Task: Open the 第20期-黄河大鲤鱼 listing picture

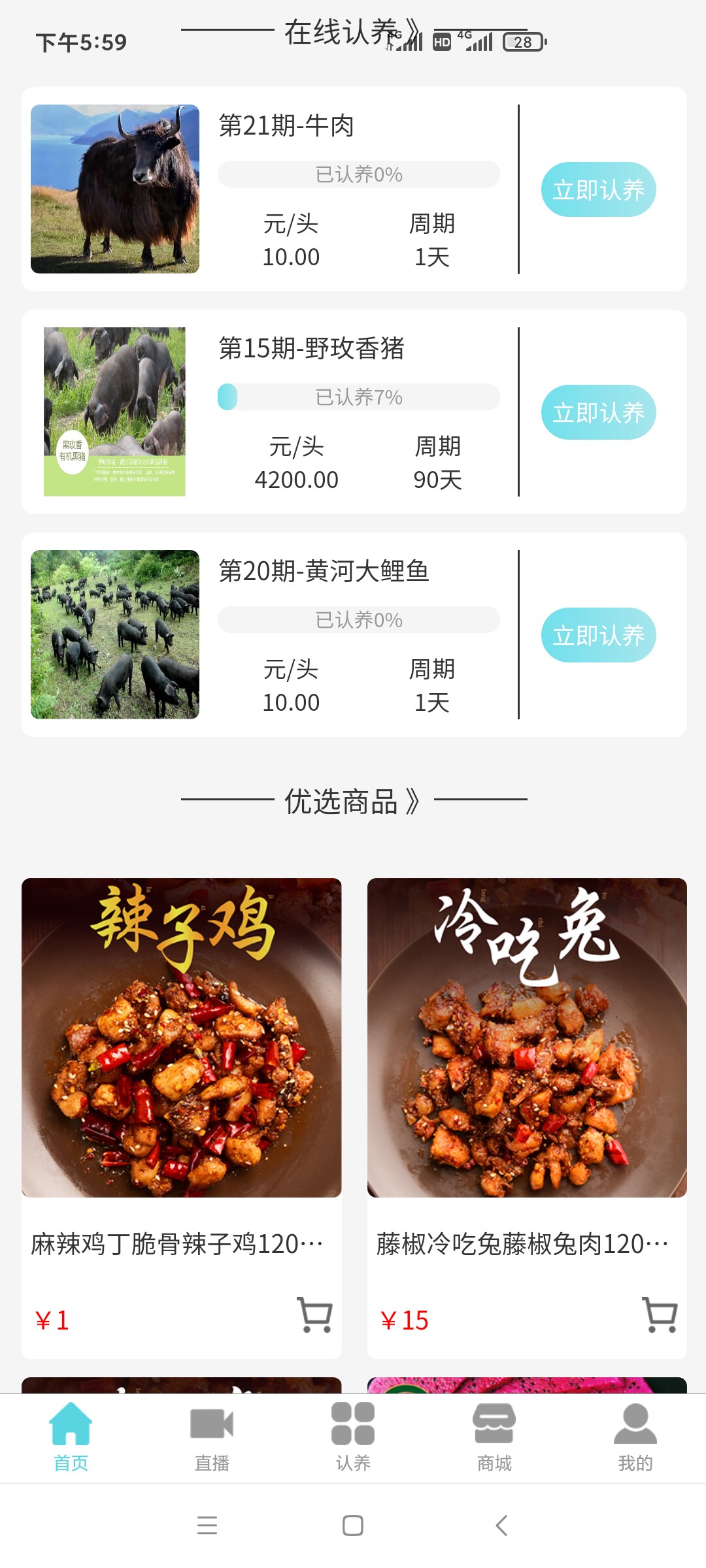Action: click(115, 634)
